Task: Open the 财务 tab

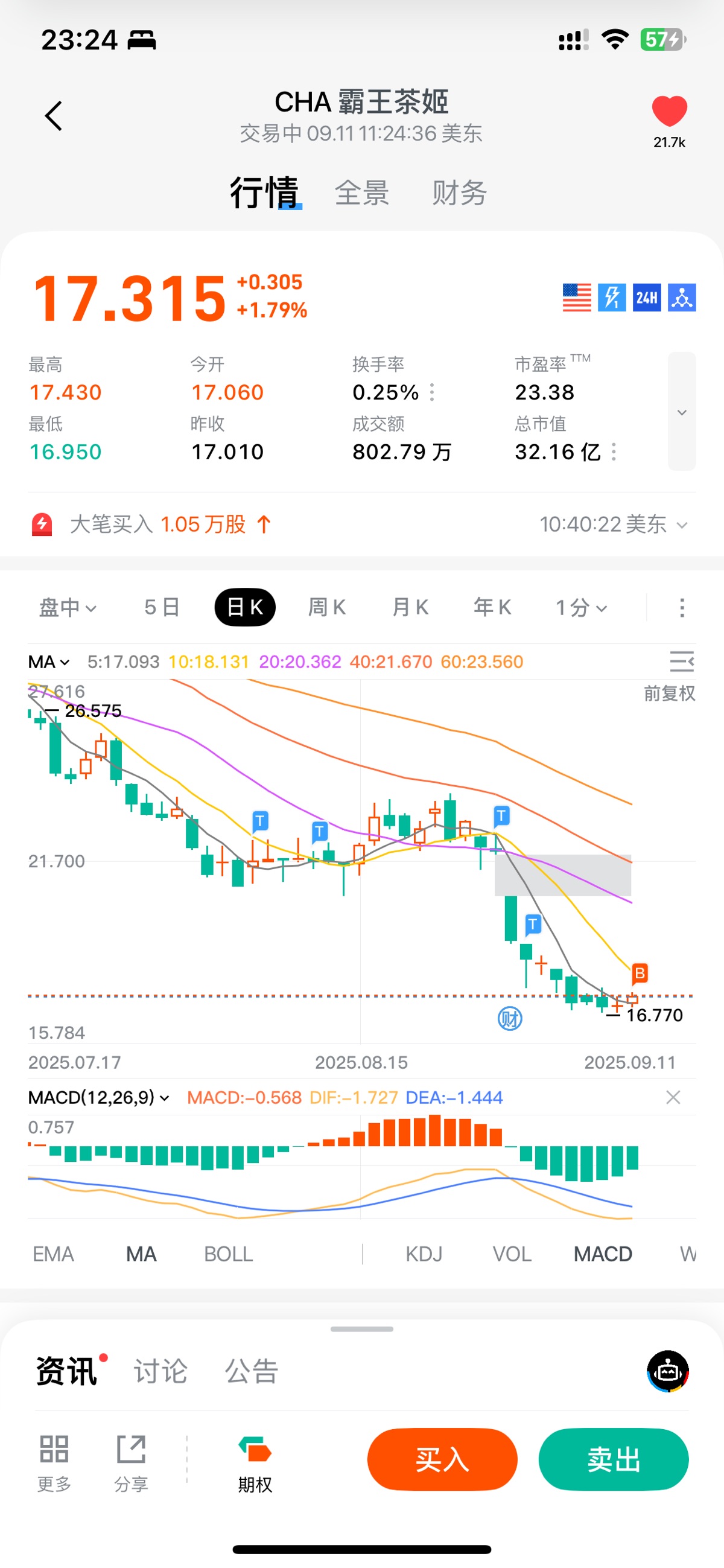Action: (459, 193)
